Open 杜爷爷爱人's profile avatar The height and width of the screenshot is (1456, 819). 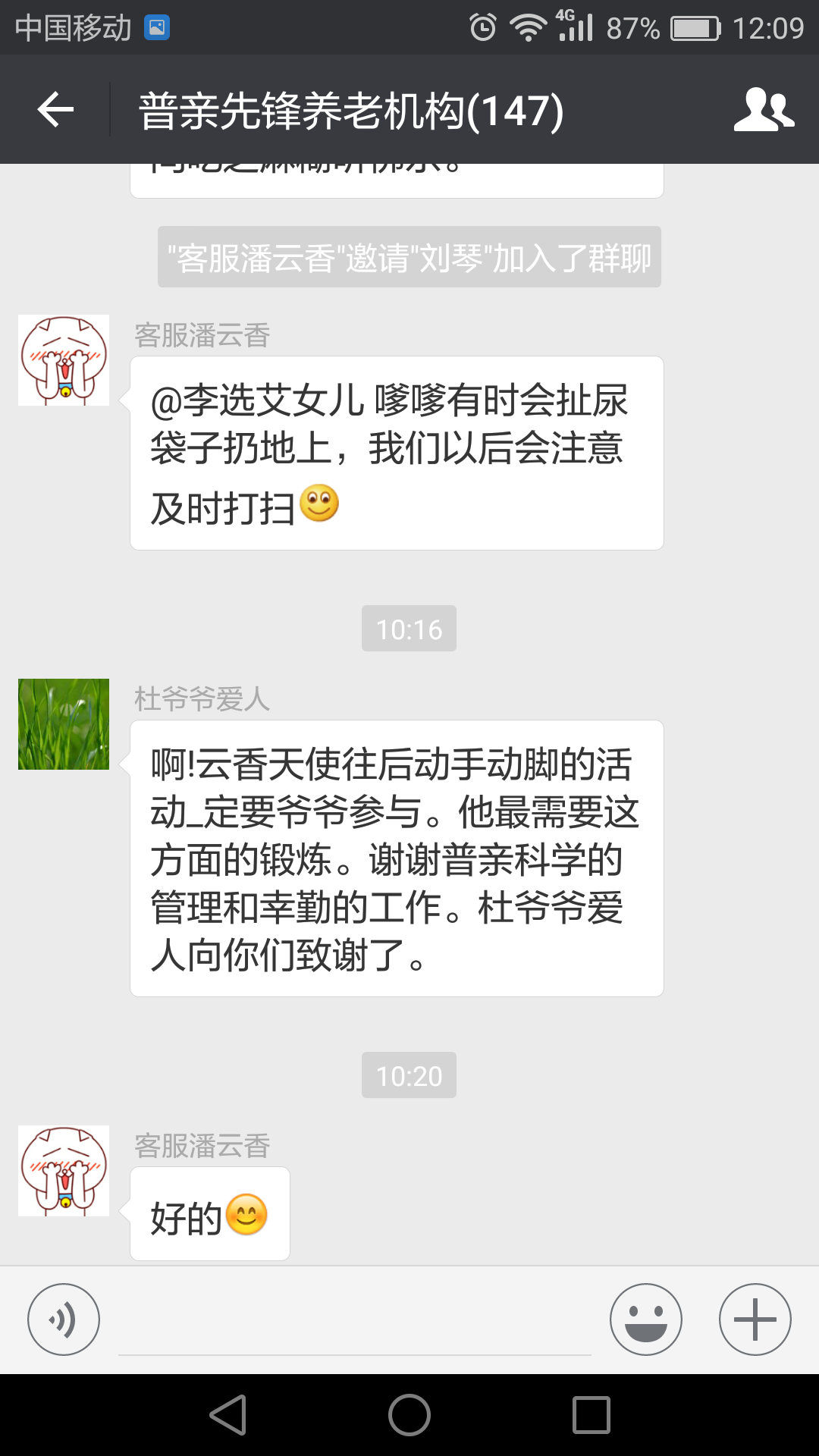[x=64, y=724]
